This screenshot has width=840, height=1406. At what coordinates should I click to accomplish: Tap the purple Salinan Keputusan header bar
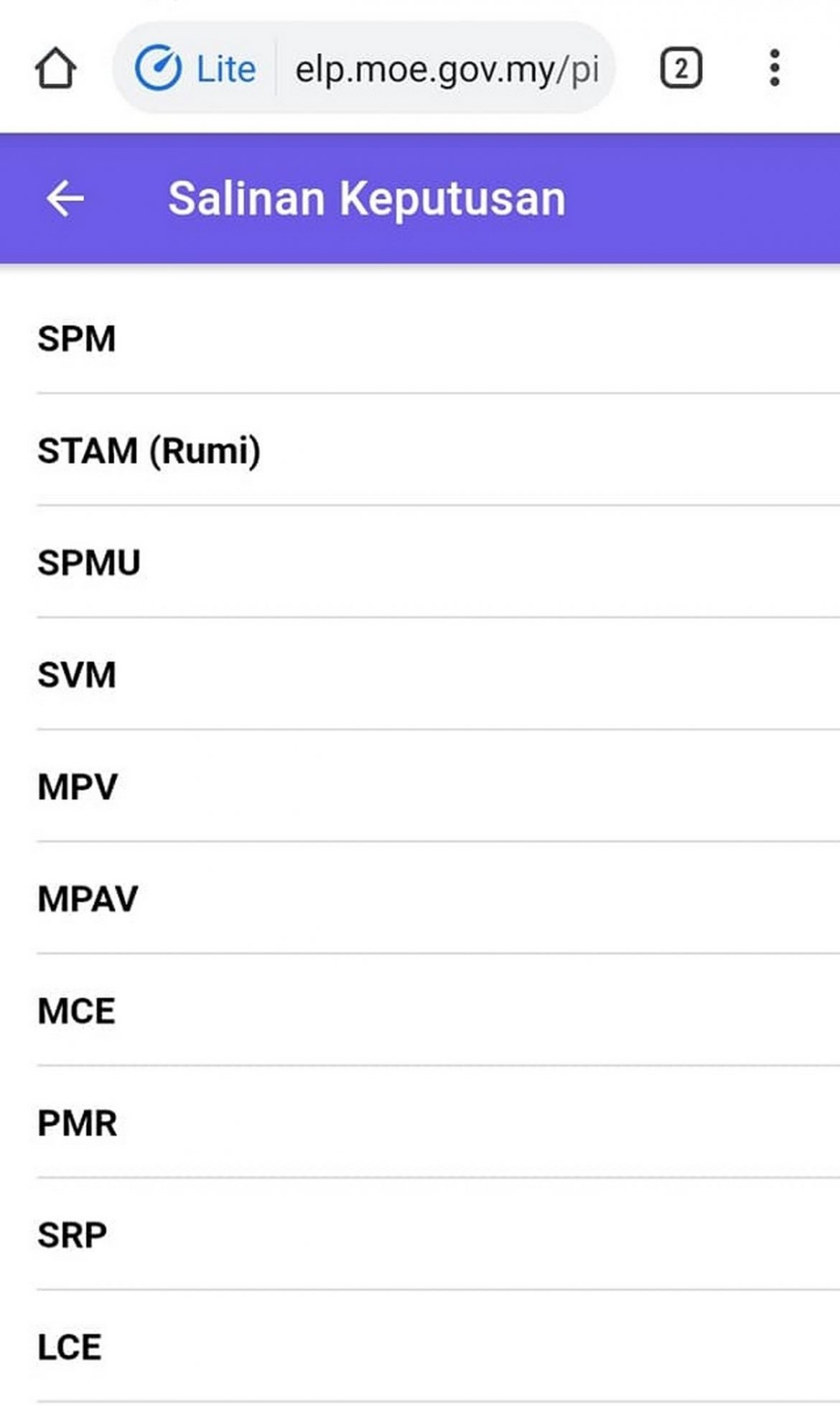click(420, 197)
